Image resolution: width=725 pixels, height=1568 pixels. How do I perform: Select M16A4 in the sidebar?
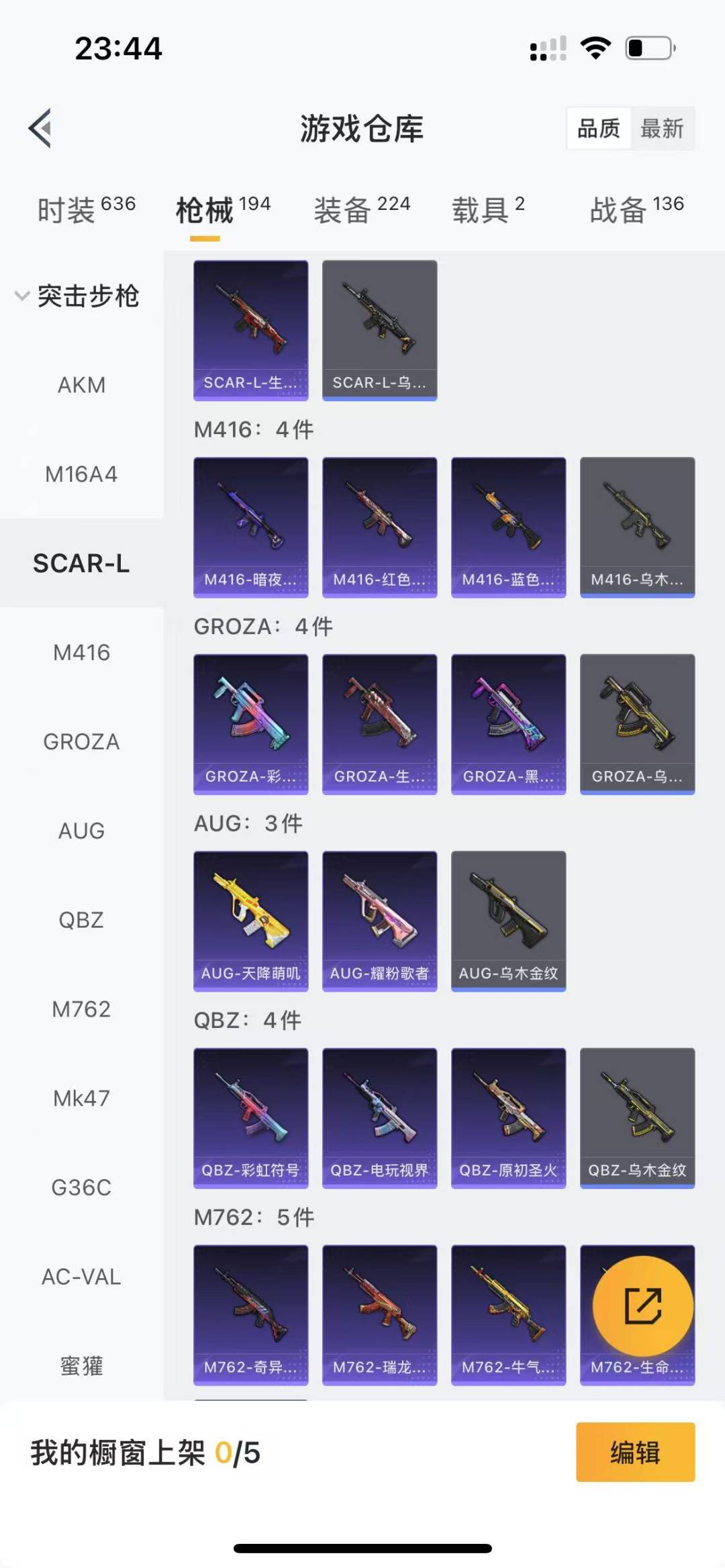[81, 474]
